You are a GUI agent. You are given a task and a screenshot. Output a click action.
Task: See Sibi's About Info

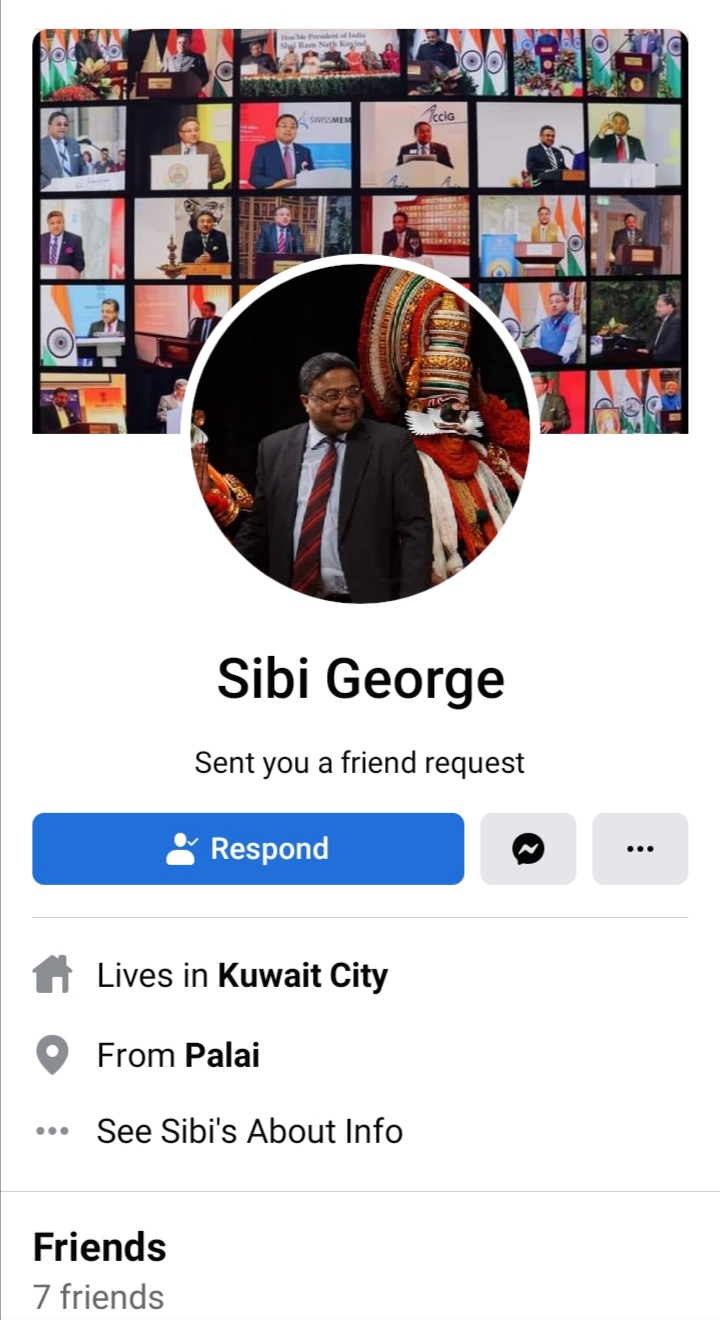coord(249,1131)
